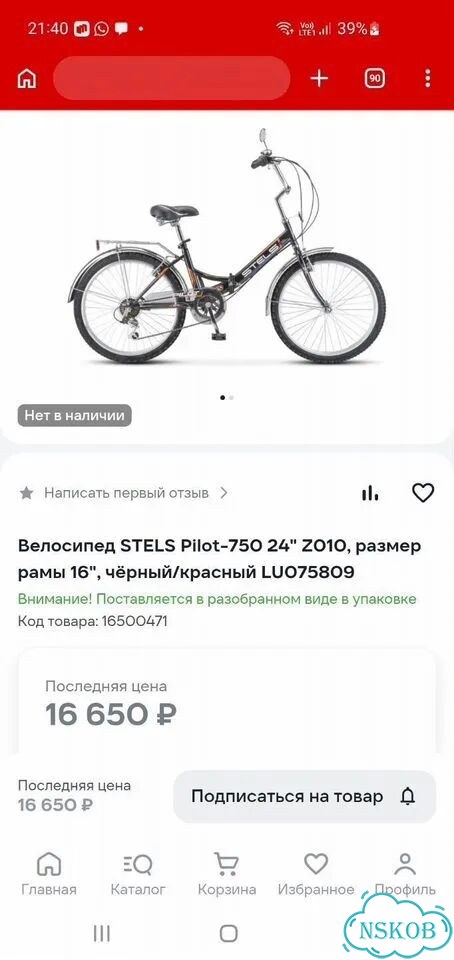Open the Избранное tab
This screenshot has width=454, height=960.
click(x=316, y=874)
